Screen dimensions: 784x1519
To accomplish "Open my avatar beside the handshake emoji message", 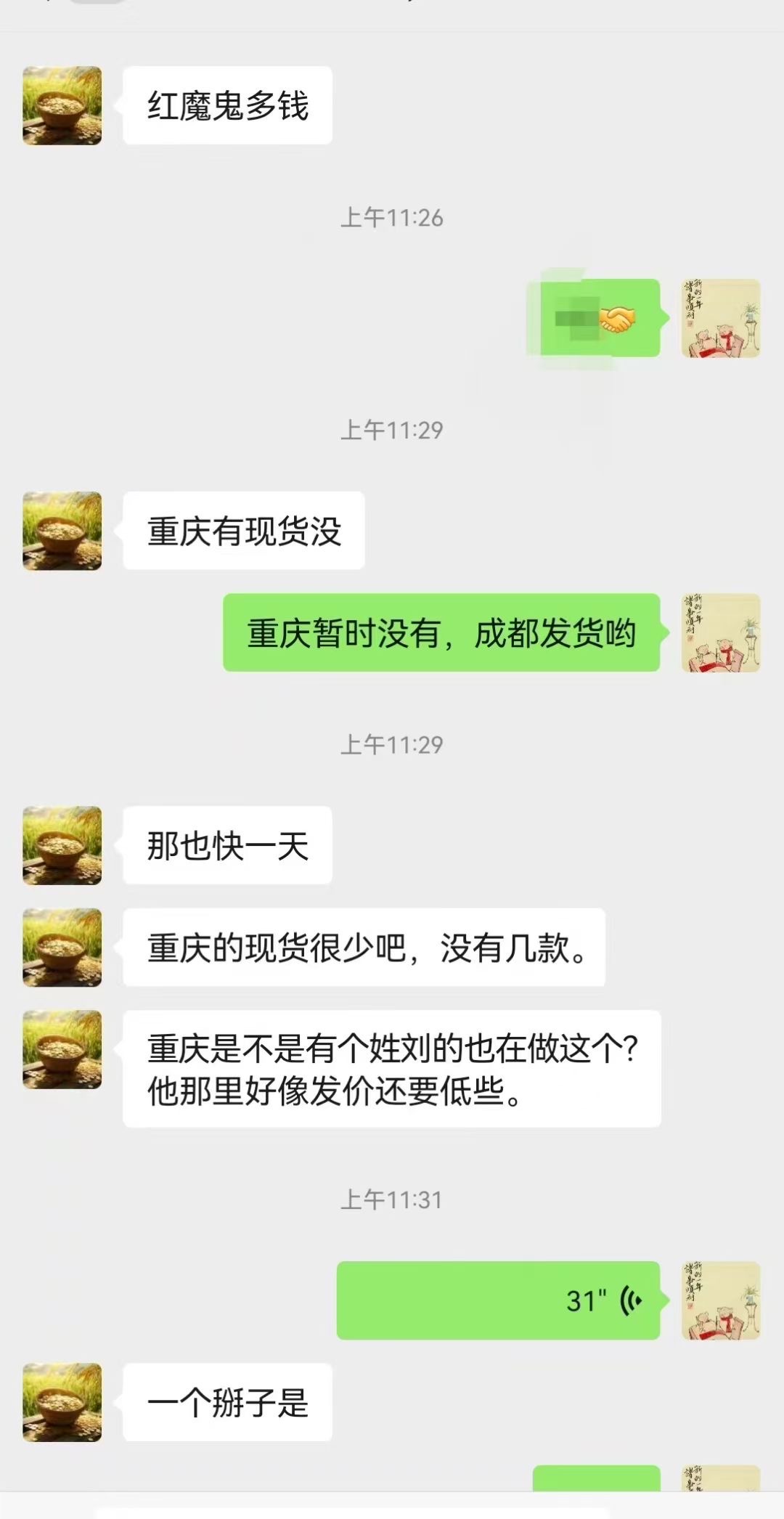I will [721, 318].
